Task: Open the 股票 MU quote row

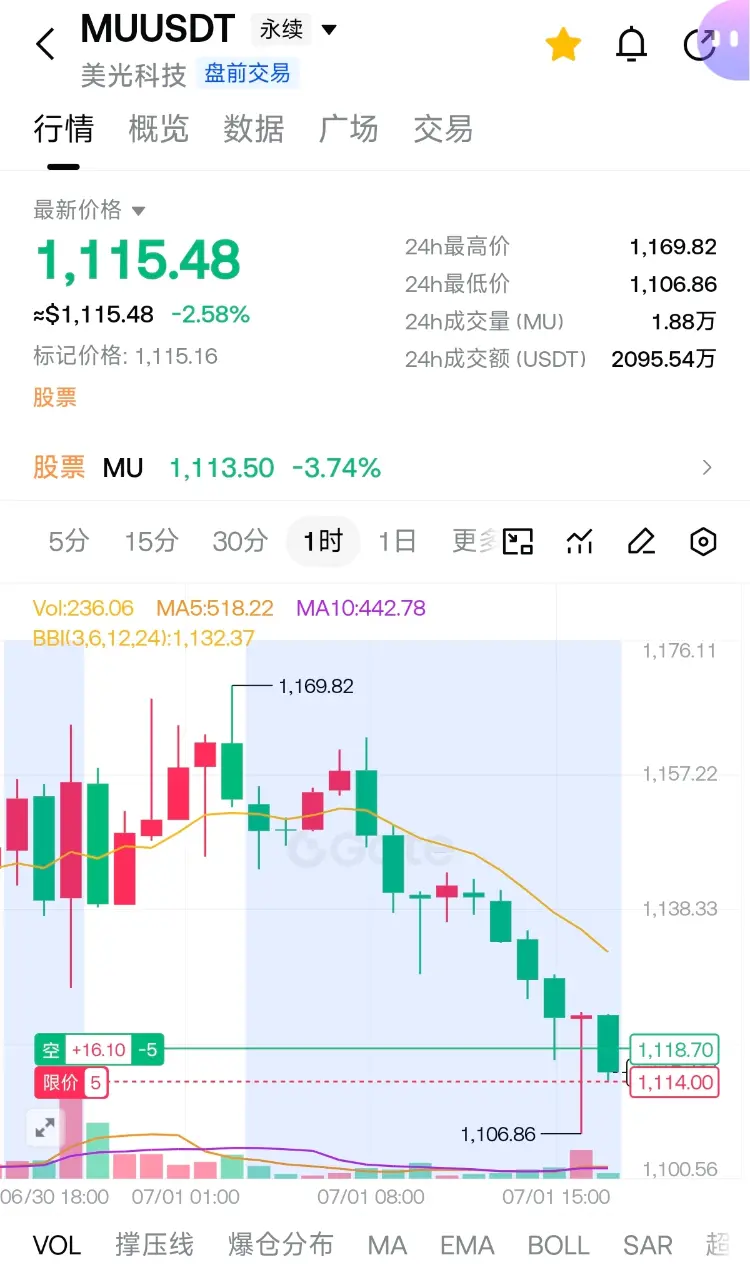Action: [x=375, y=468]
